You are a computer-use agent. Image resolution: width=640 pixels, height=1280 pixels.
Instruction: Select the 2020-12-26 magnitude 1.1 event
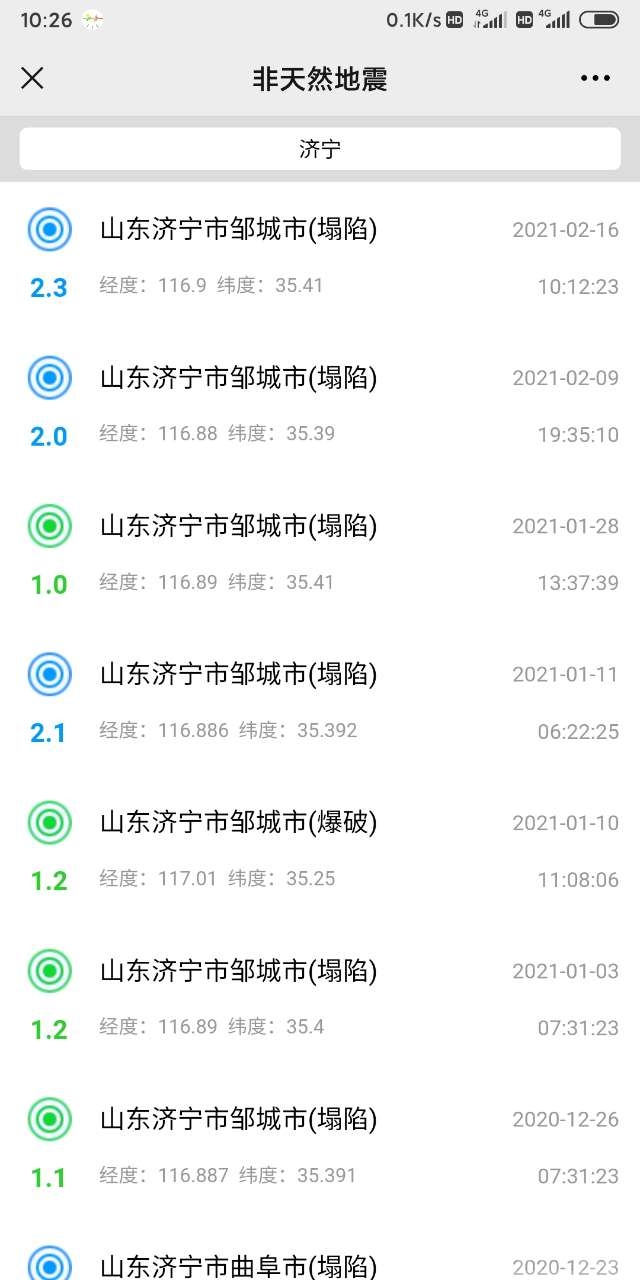click(320, 1145)
